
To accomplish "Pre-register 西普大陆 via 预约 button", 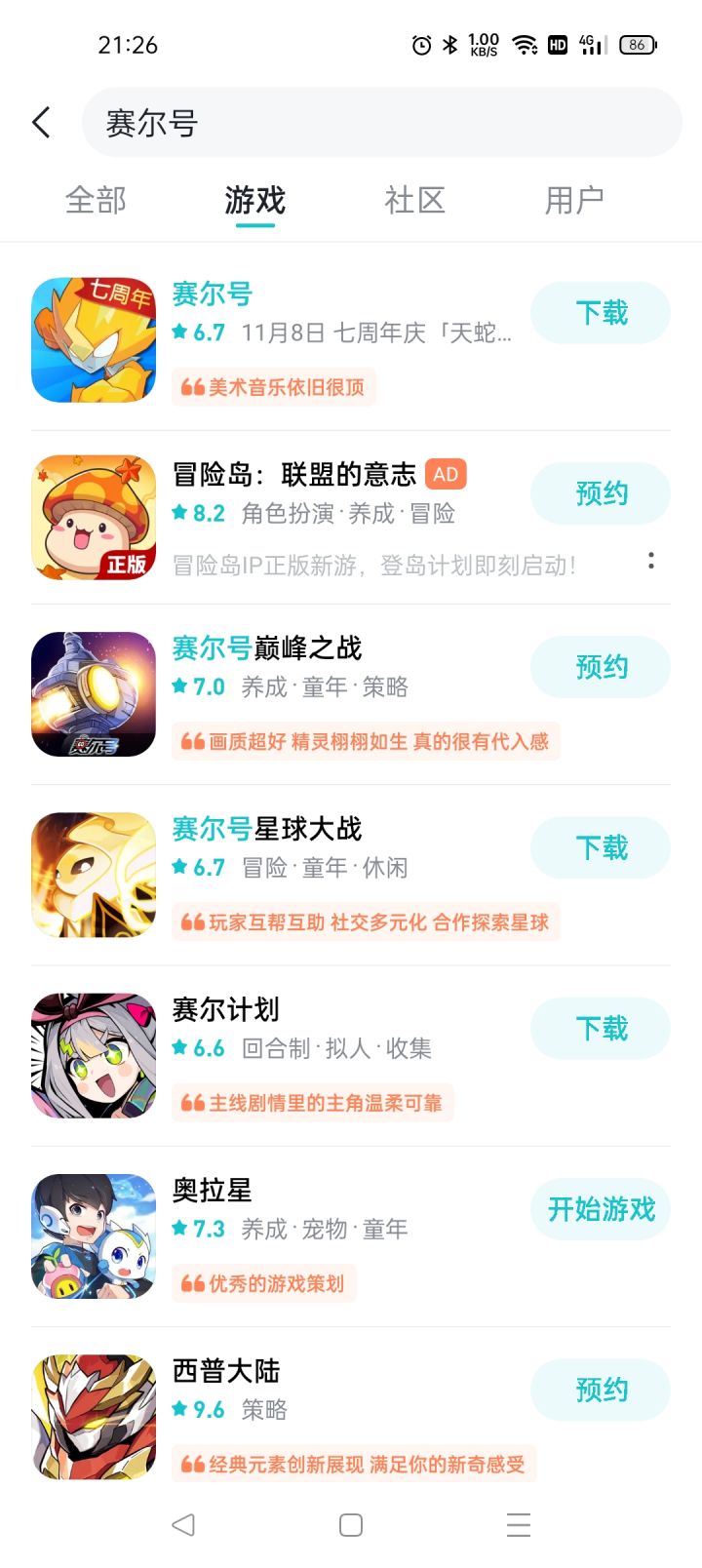I will coord(600,1390).
